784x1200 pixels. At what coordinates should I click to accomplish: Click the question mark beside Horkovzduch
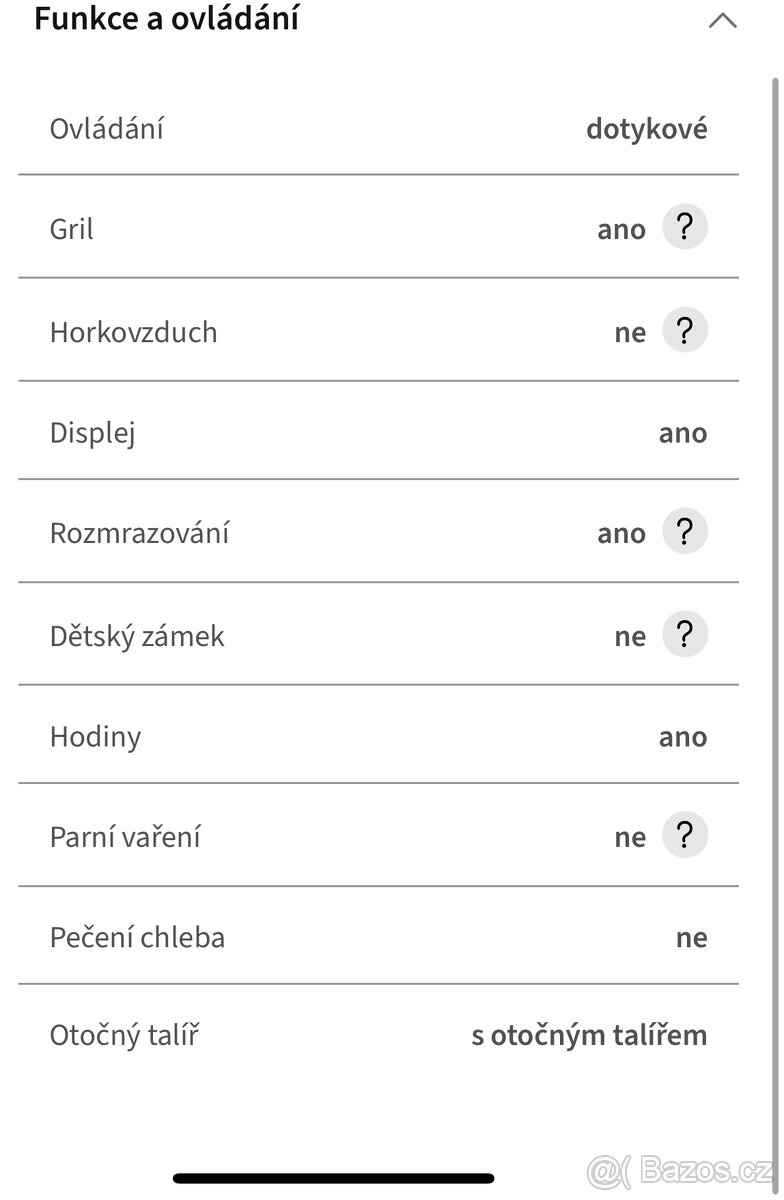tap(684, 330)
